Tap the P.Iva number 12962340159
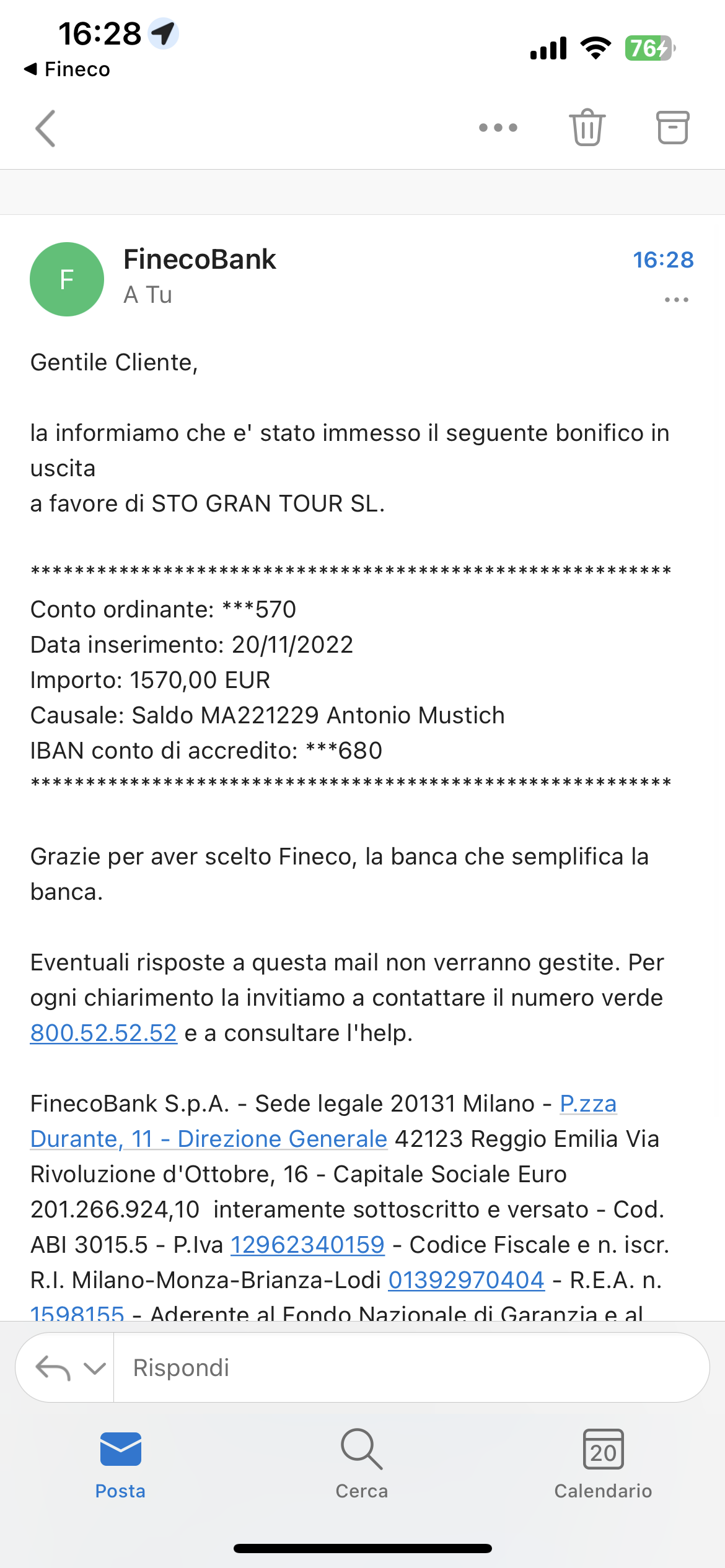This screenshot has height=1568, width=725. [x=307, y=1245]
